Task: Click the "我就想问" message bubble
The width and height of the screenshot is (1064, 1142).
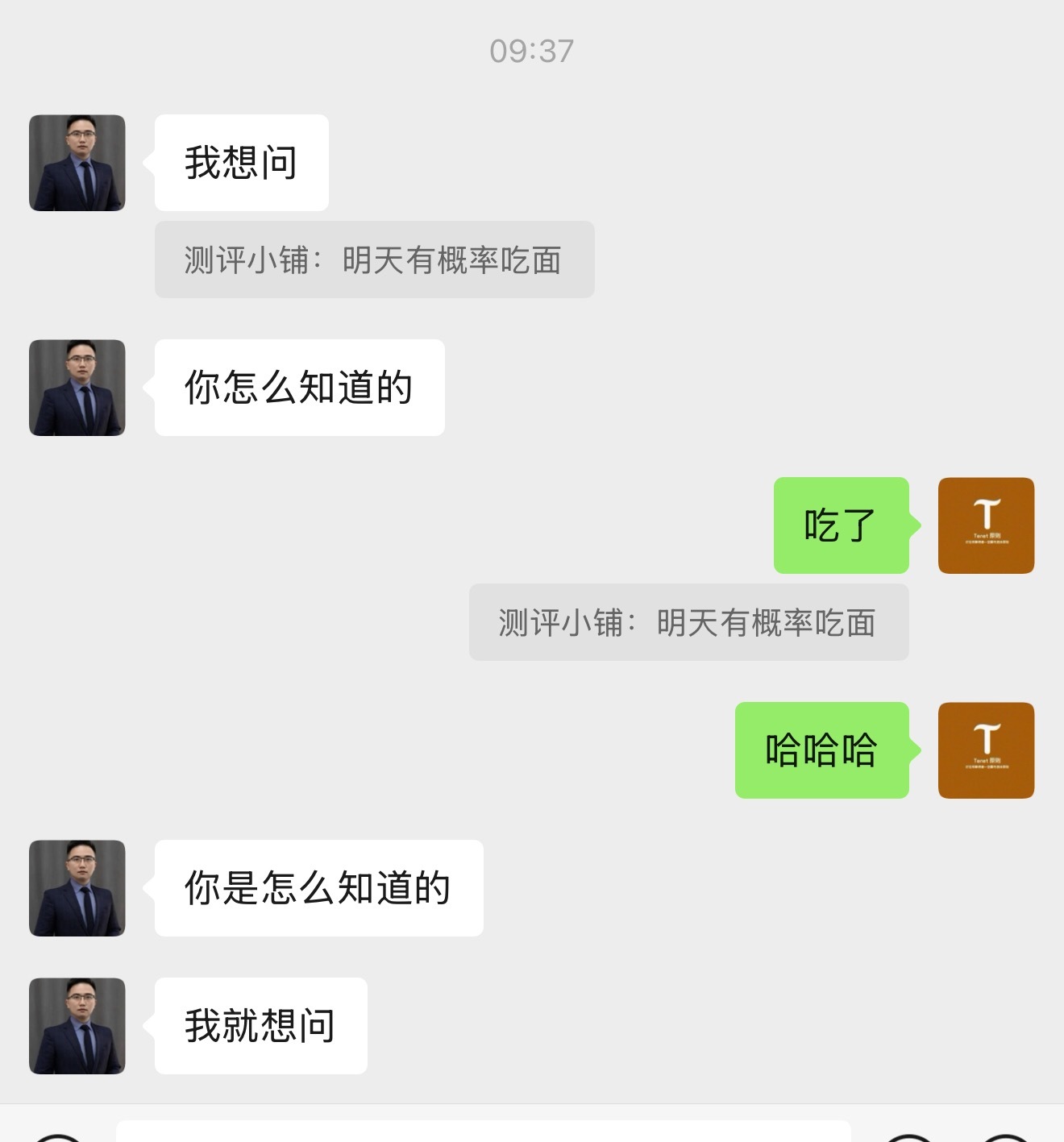Action: pyautogui.click(x=260, y=1026)
